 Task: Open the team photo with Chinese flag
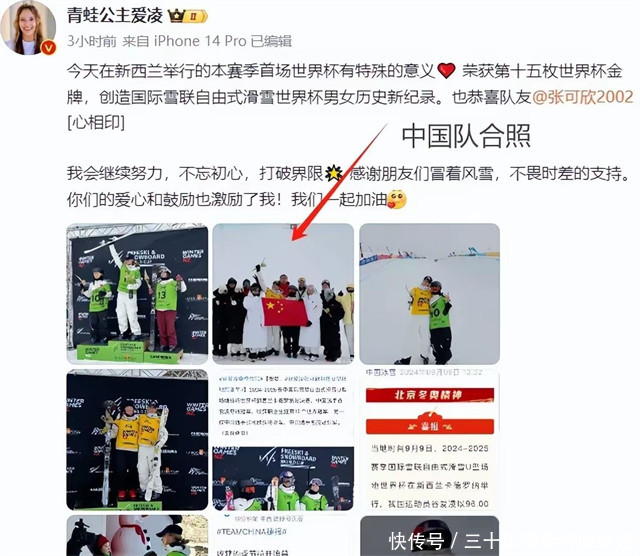pyautogui.click(x=283, y=293)
